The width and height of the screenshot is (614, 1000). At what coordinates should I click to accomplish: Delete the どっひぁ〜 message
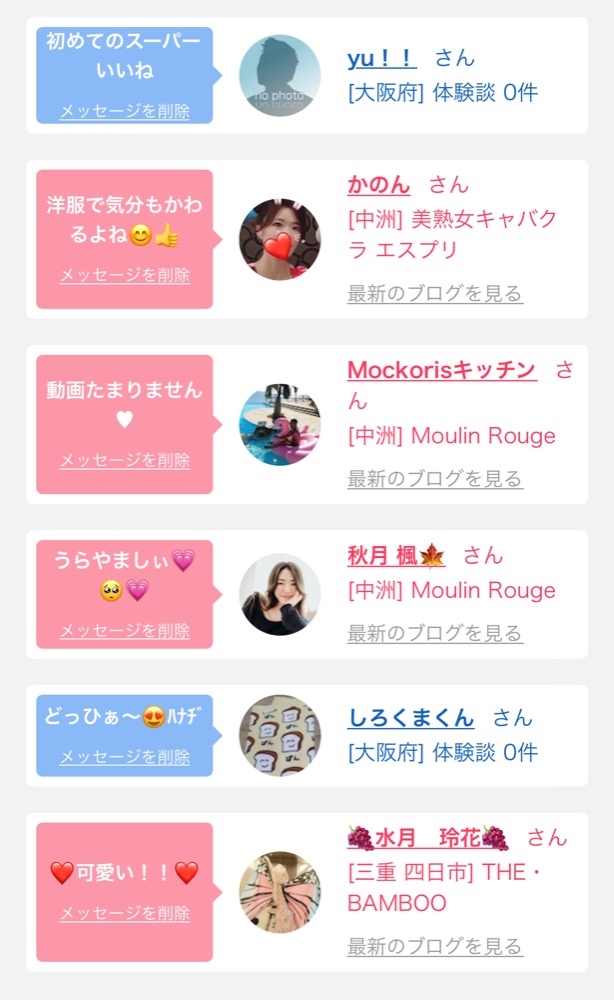pos(124,757)
